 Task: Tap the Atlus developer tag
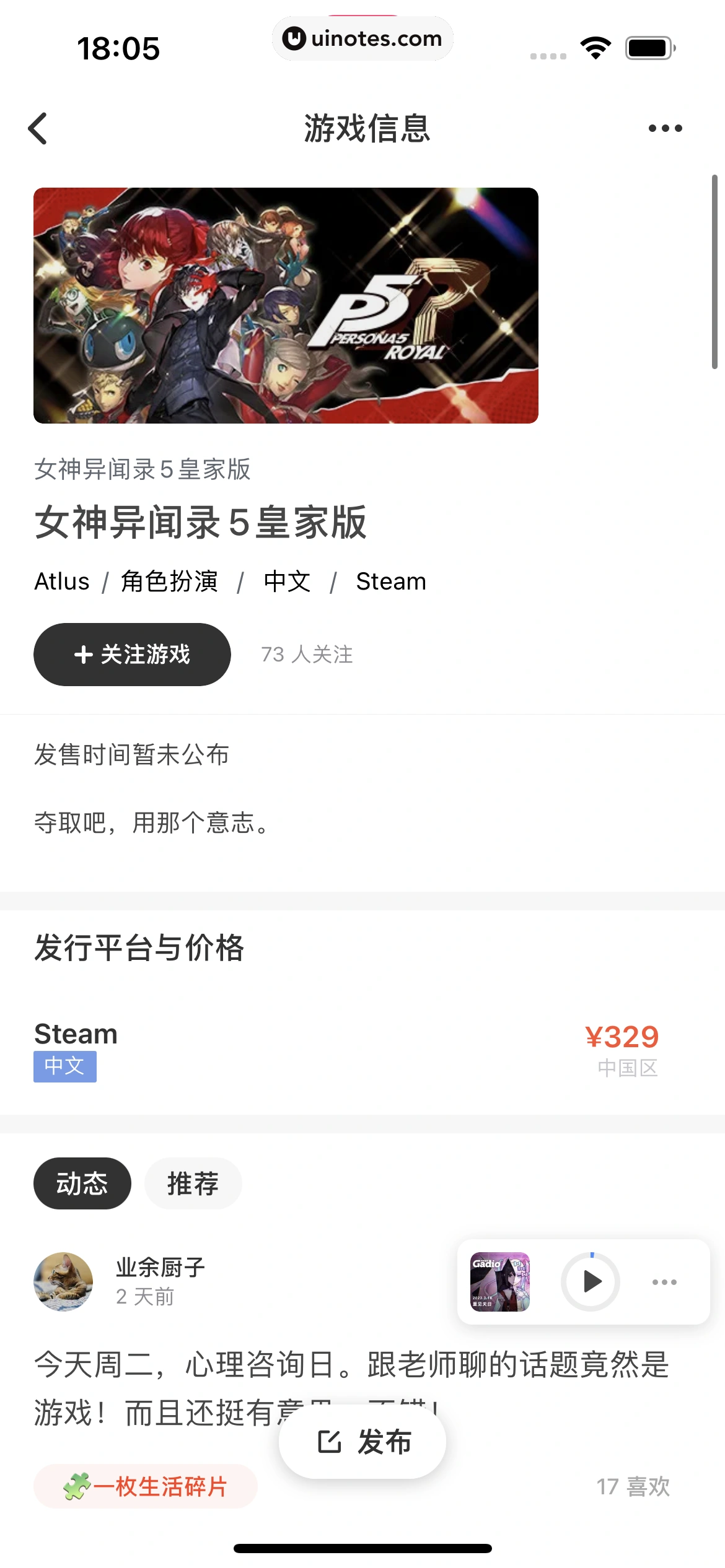(x=61, y=581)
